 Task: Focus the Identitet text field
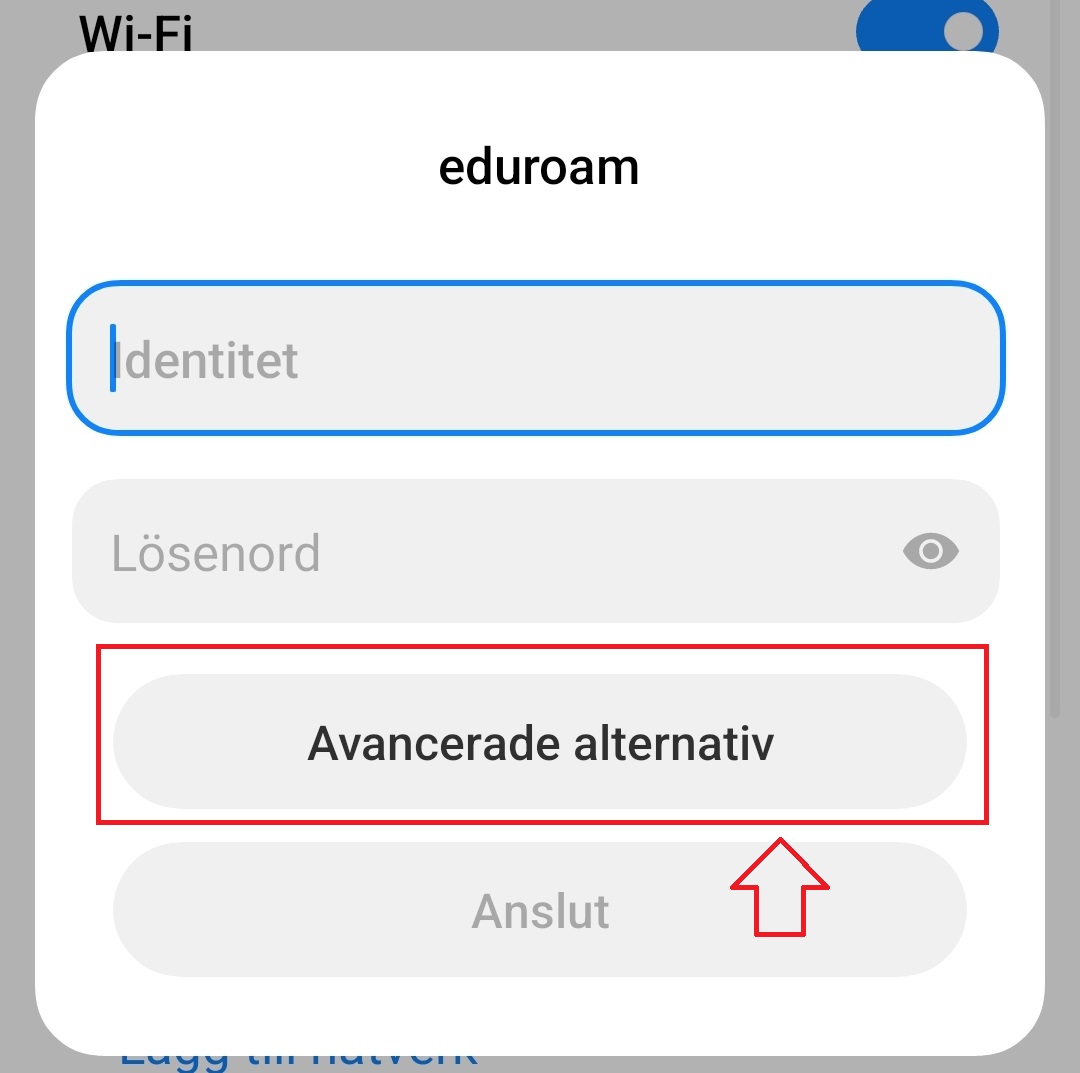tap(535, 358)
